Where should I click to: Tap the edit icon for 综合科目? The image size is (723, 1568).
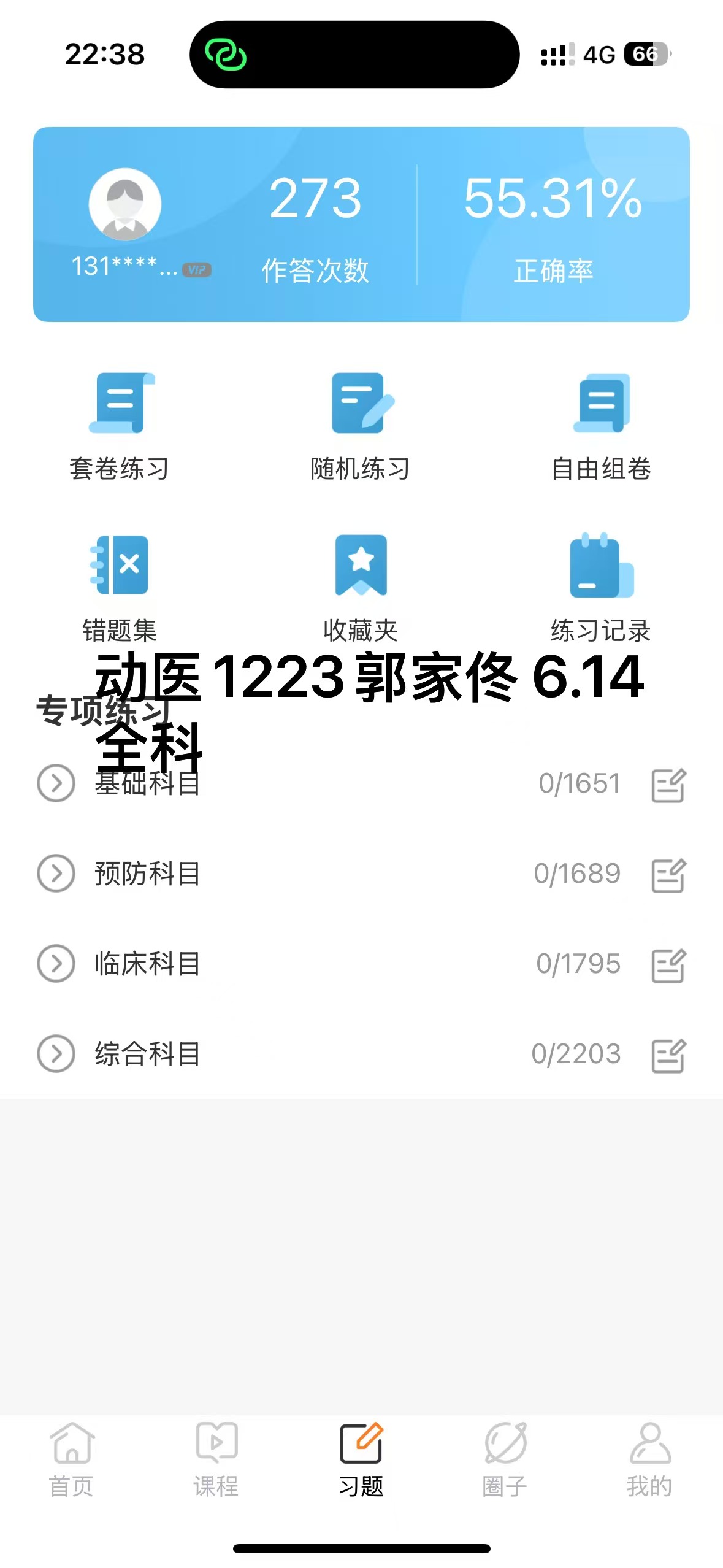tap(668, 1055)
